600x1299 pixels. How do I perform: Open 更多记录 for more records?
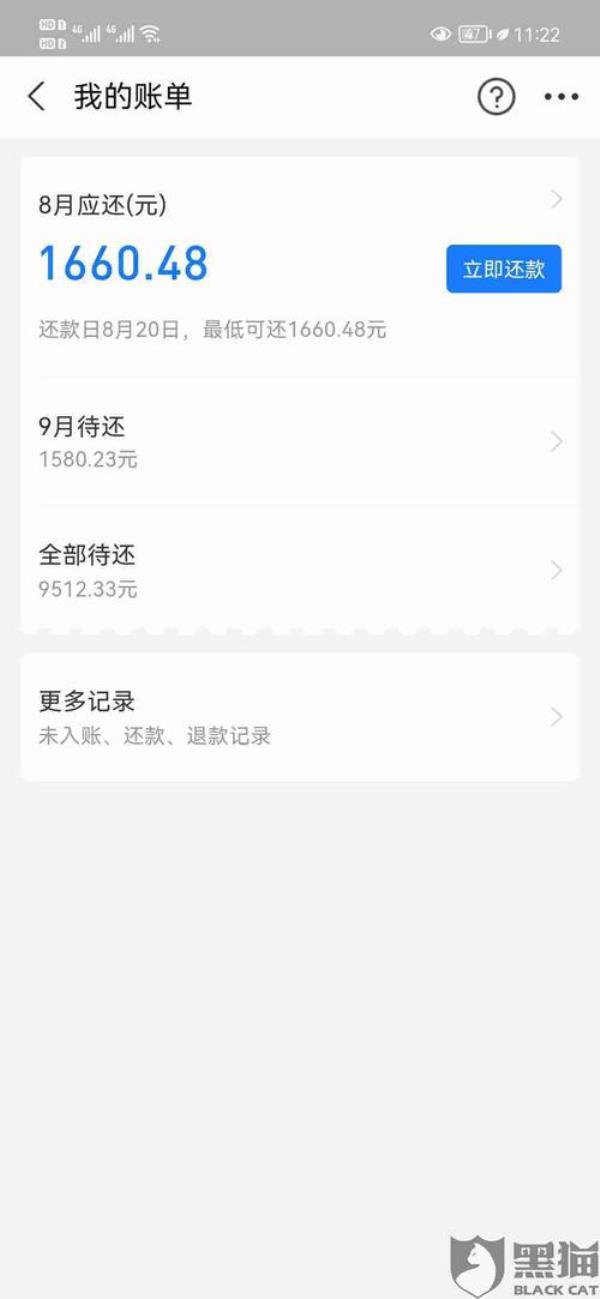(x=300, y=717)
